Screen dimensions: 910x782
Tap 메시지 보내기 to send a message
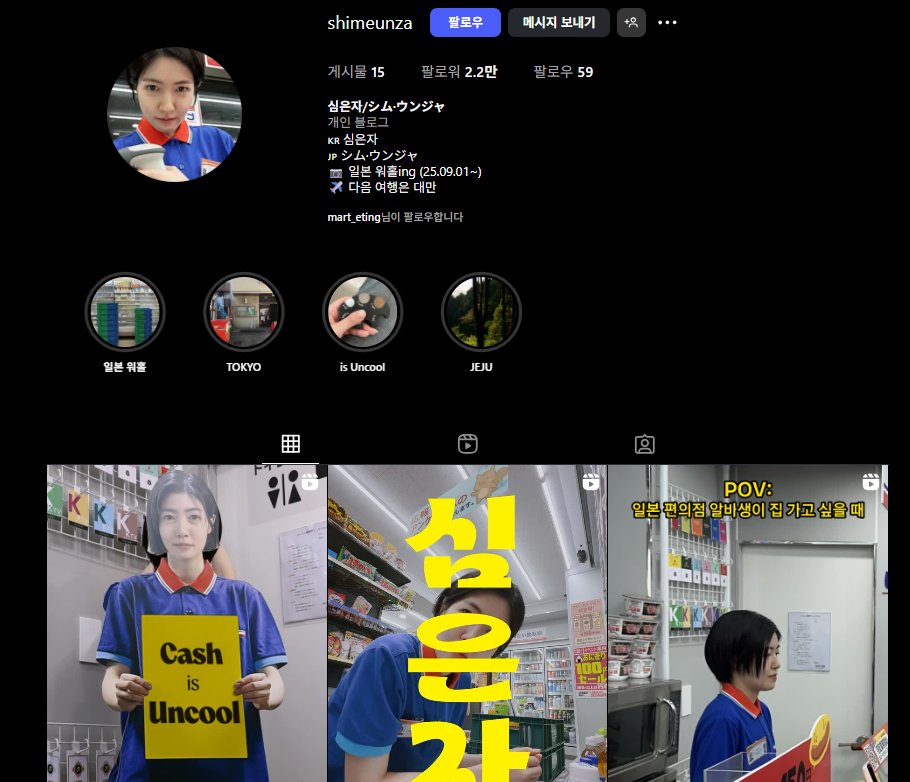point(558,22)
